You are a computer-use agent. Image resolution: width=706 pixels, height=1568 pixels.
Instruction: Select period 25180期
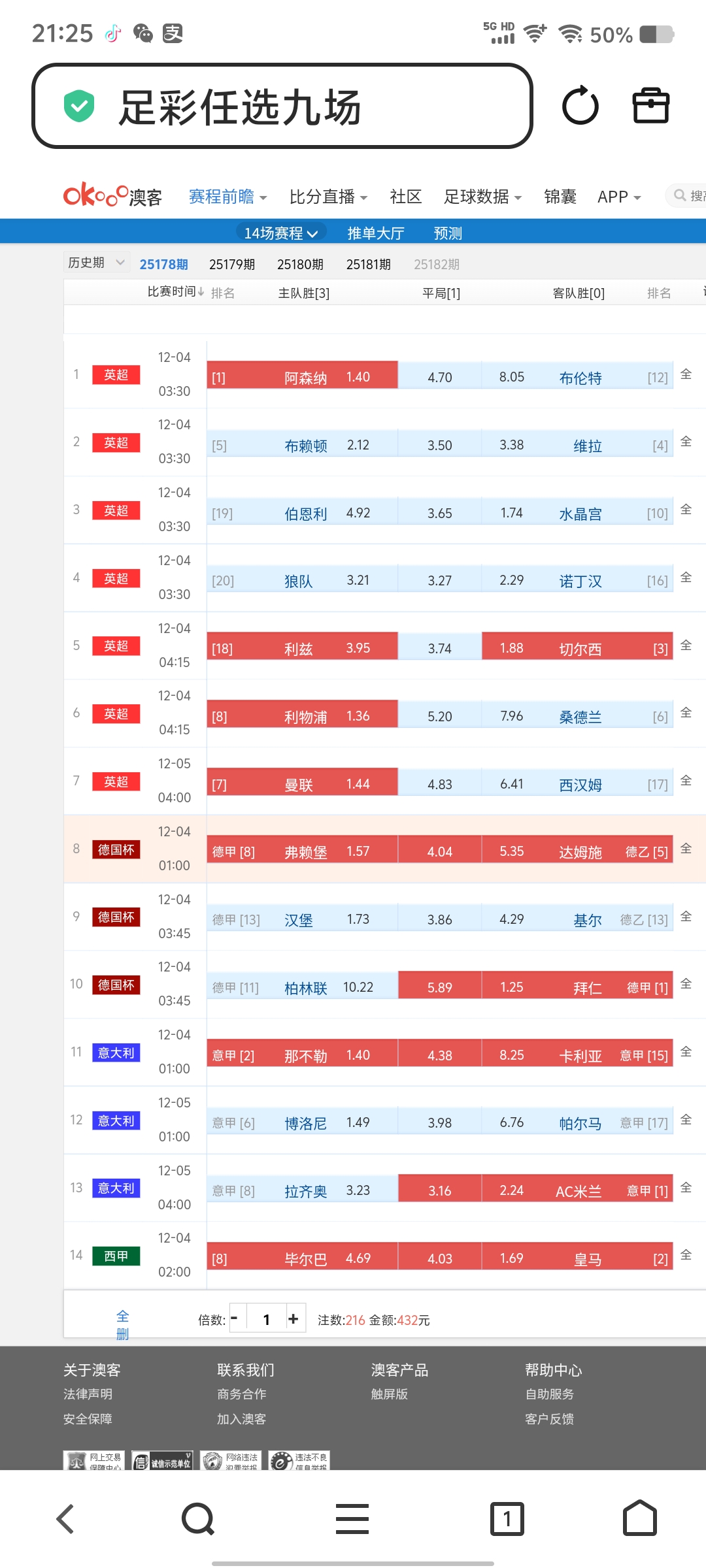coord(300,264)
